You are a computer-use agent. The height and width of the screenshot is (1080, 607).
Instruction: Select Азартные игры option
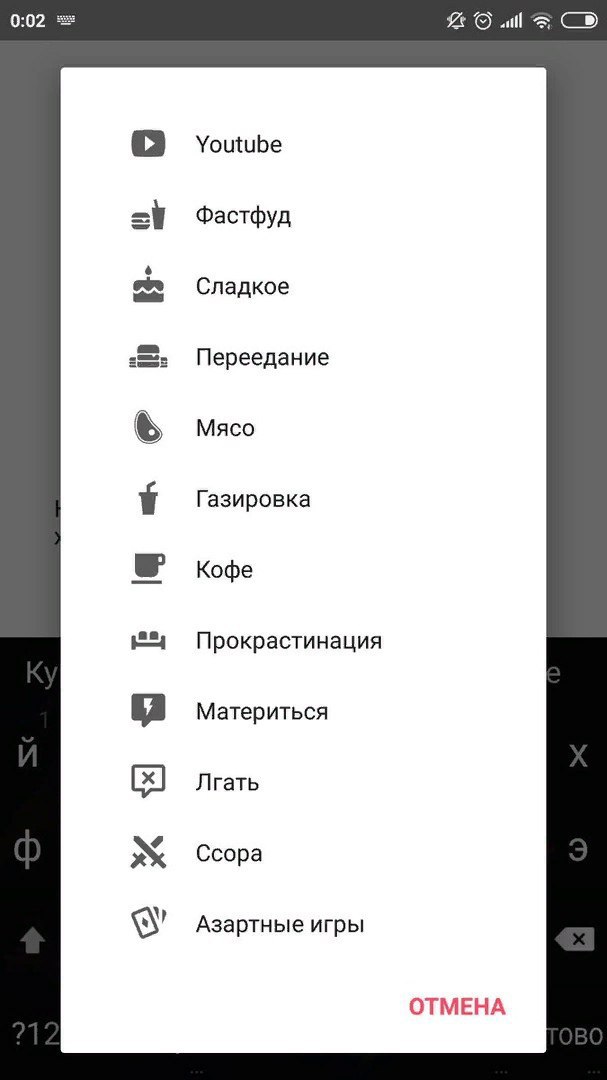280,925
